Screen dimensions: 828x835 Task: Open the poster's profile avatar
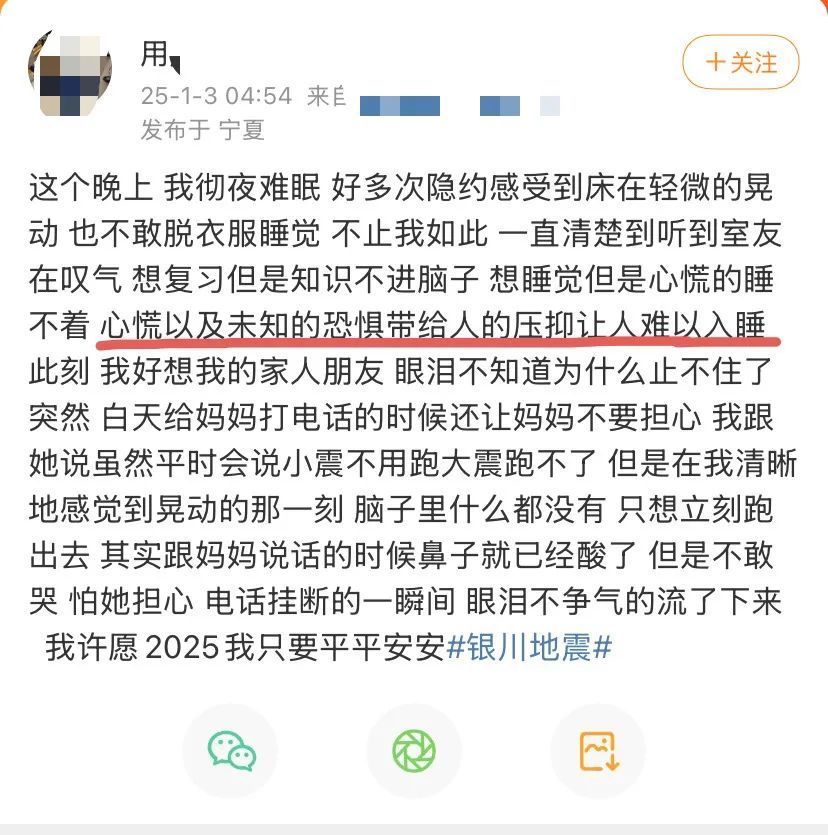68,74
